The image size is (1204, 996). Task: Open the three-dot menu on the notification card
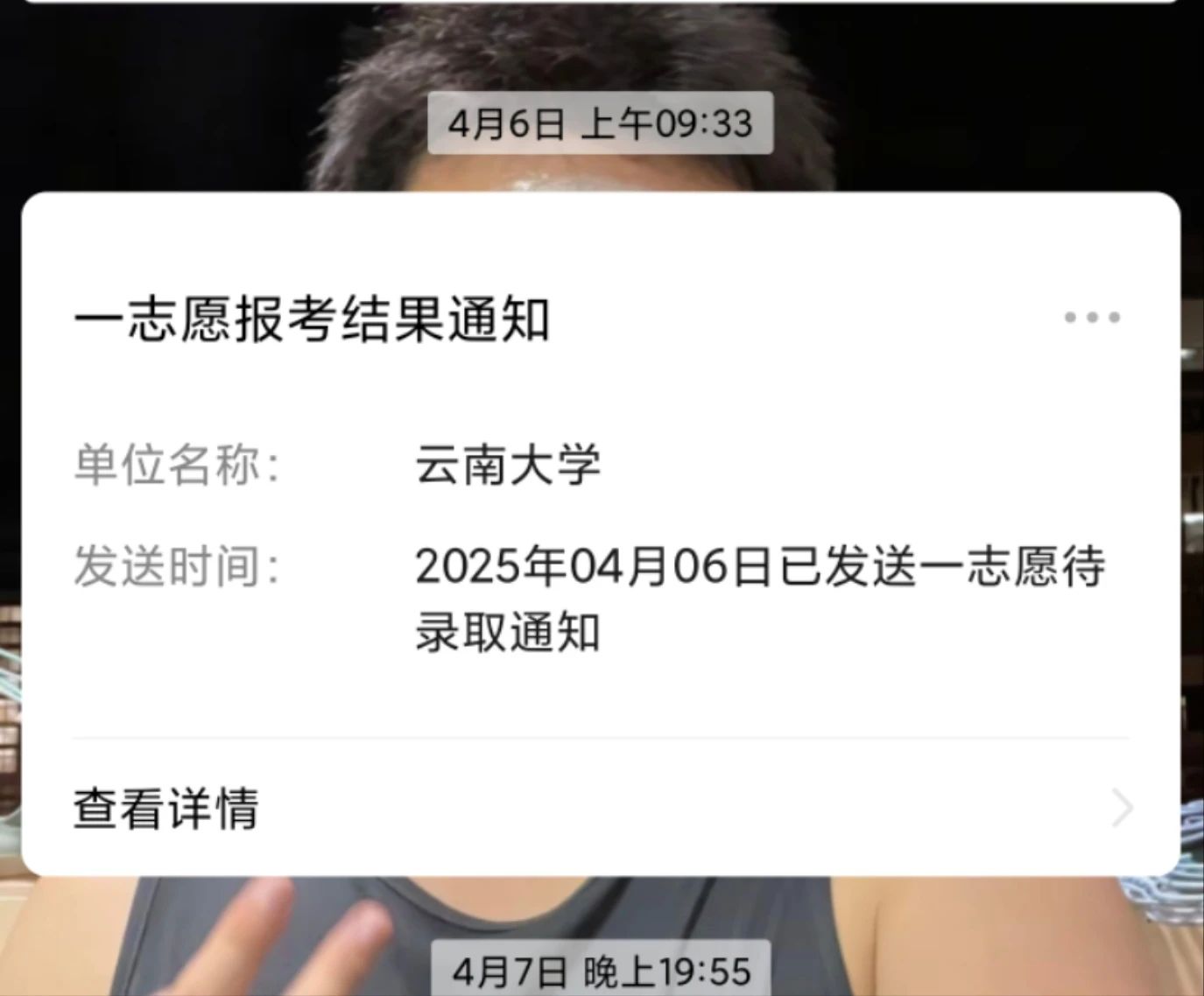1091,317
